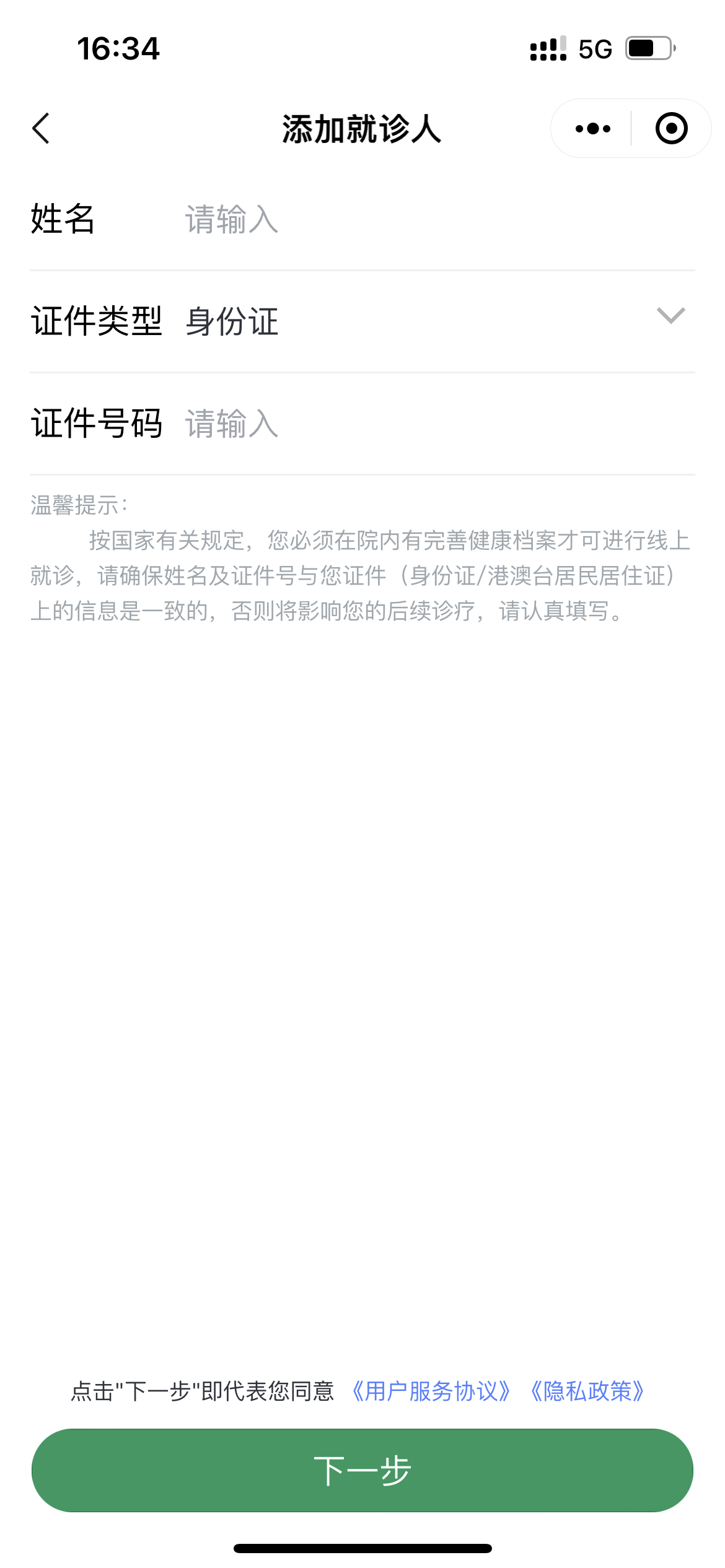Open the 《隐私政策》 link
Viewport: 725px width, 1568px height.
[x=587, y=1392]
